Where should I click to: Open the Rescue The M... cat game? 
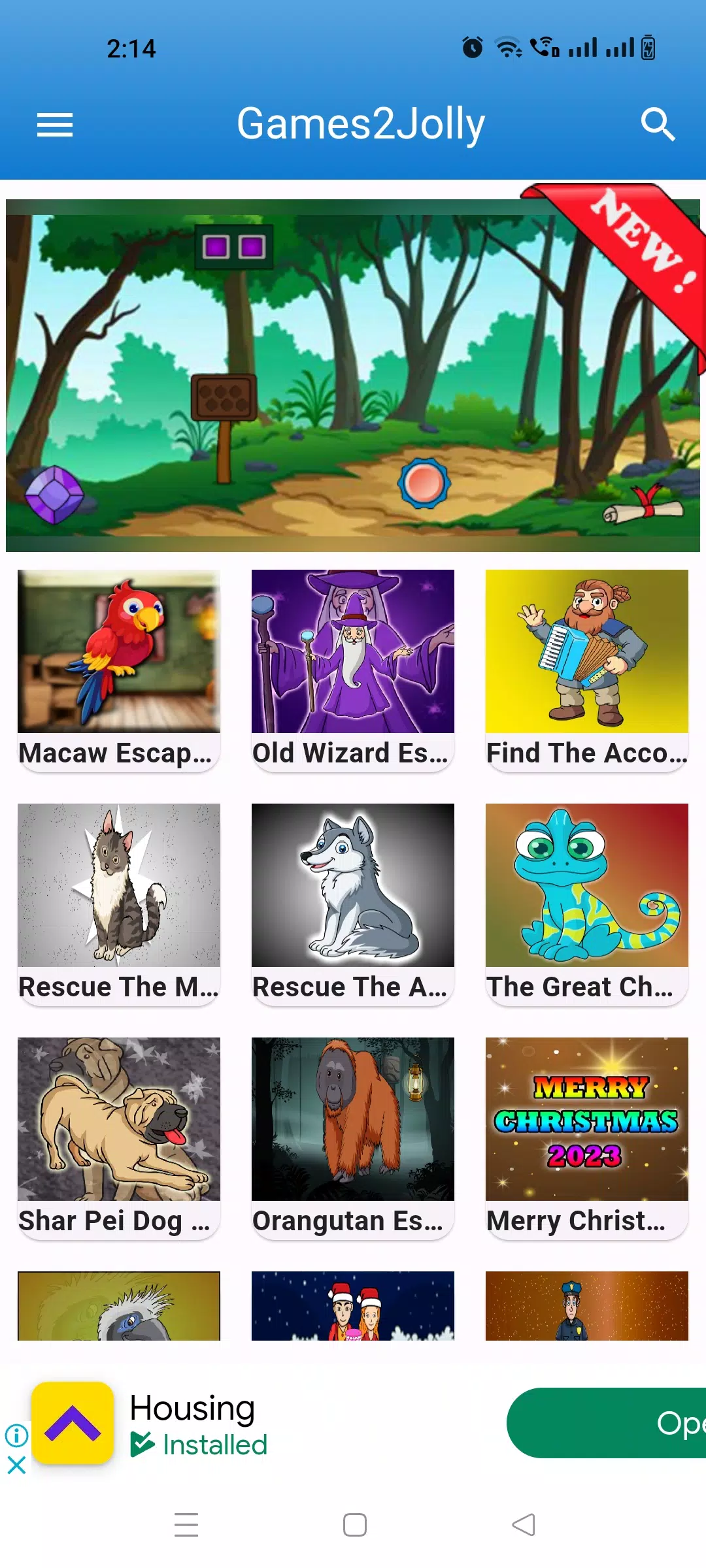119,904
